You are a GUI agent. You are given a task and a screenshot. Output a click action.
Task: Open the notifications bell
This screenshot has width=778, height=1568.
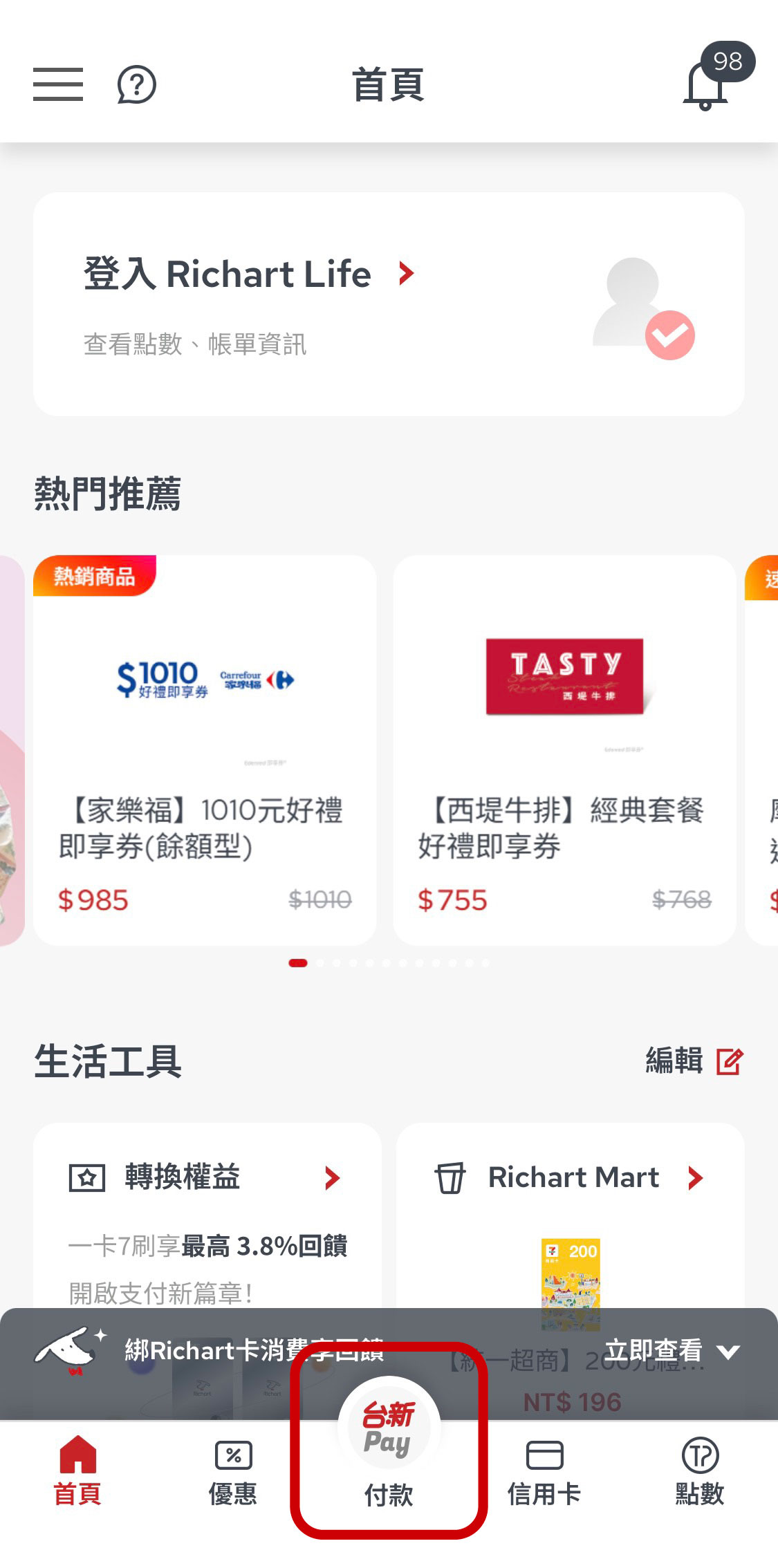pos(705,84)
